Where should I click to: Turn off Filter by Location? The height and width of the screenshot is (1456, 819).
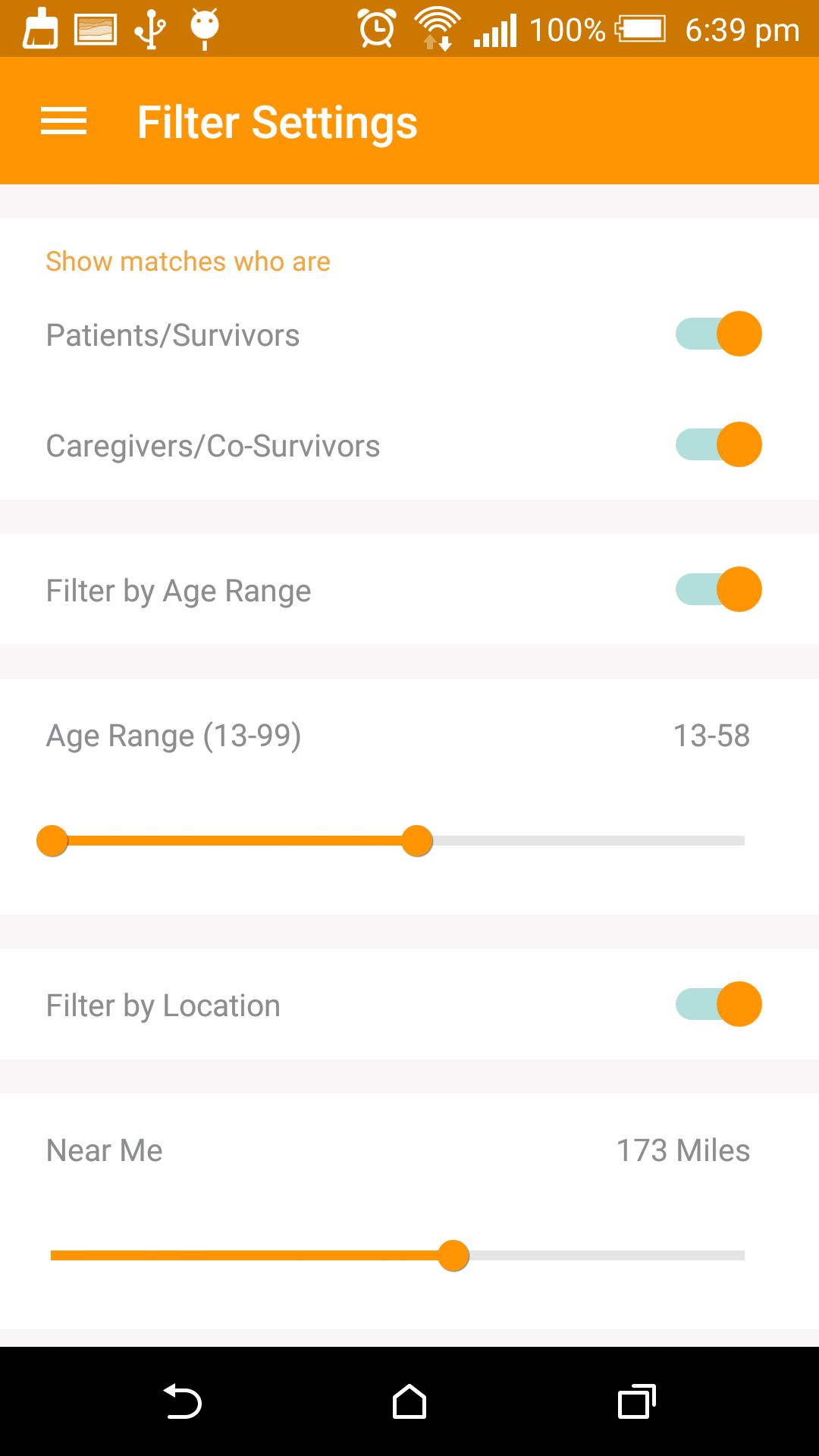[x=717, y=1004]
